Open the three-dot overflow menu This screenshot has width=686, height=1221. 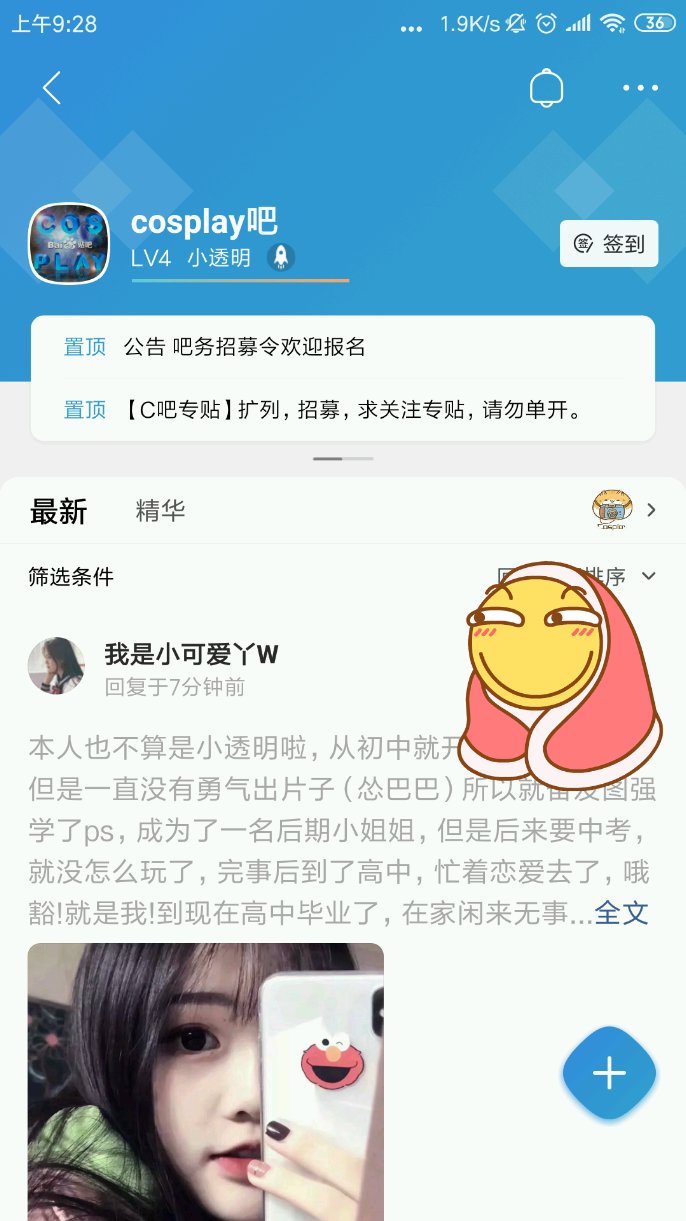tap(640, 88)
